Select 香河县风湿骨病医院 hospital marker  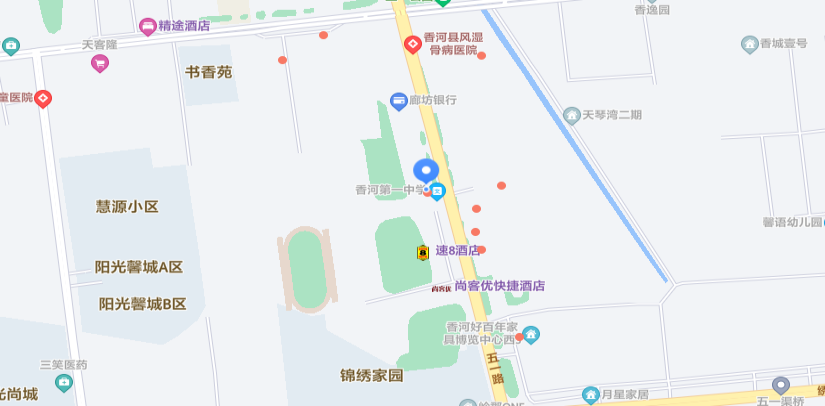tap(411, 44)
